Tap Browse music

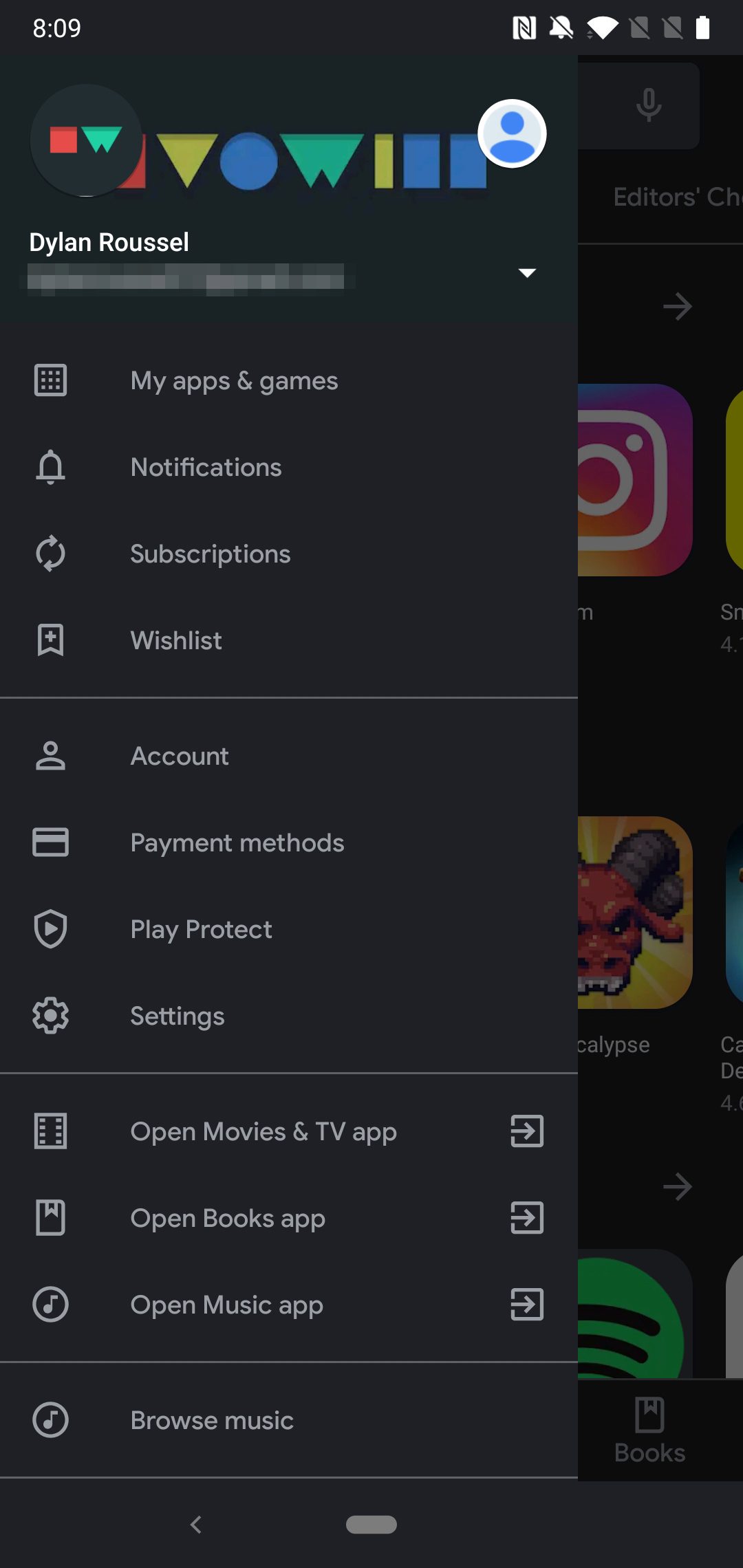[x=212, y=1421]
